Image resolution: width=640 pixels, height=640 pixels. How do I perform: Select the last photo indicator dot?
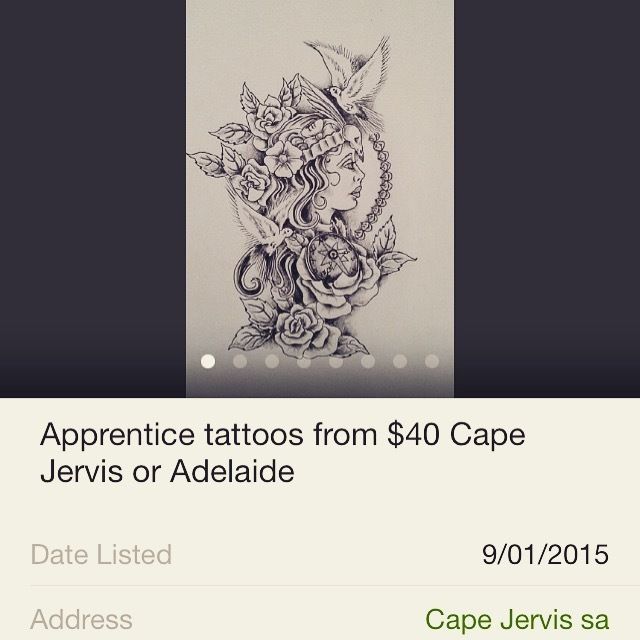[432, 362]
